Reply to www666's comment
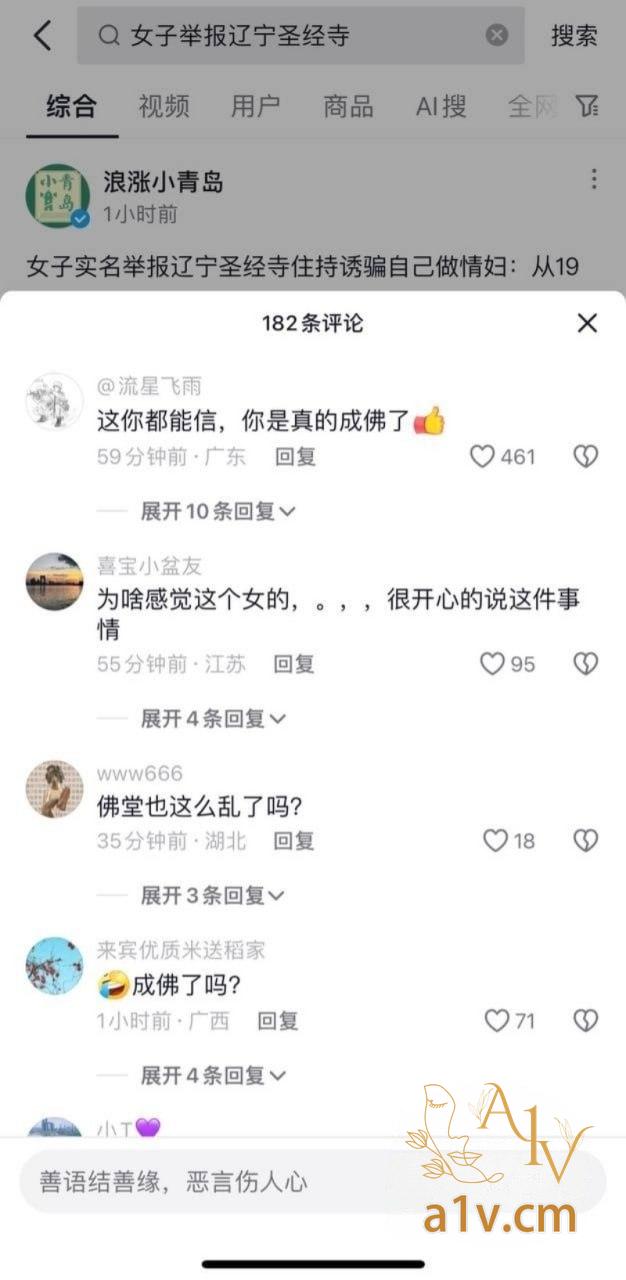626x1280 pixels. 294,841
